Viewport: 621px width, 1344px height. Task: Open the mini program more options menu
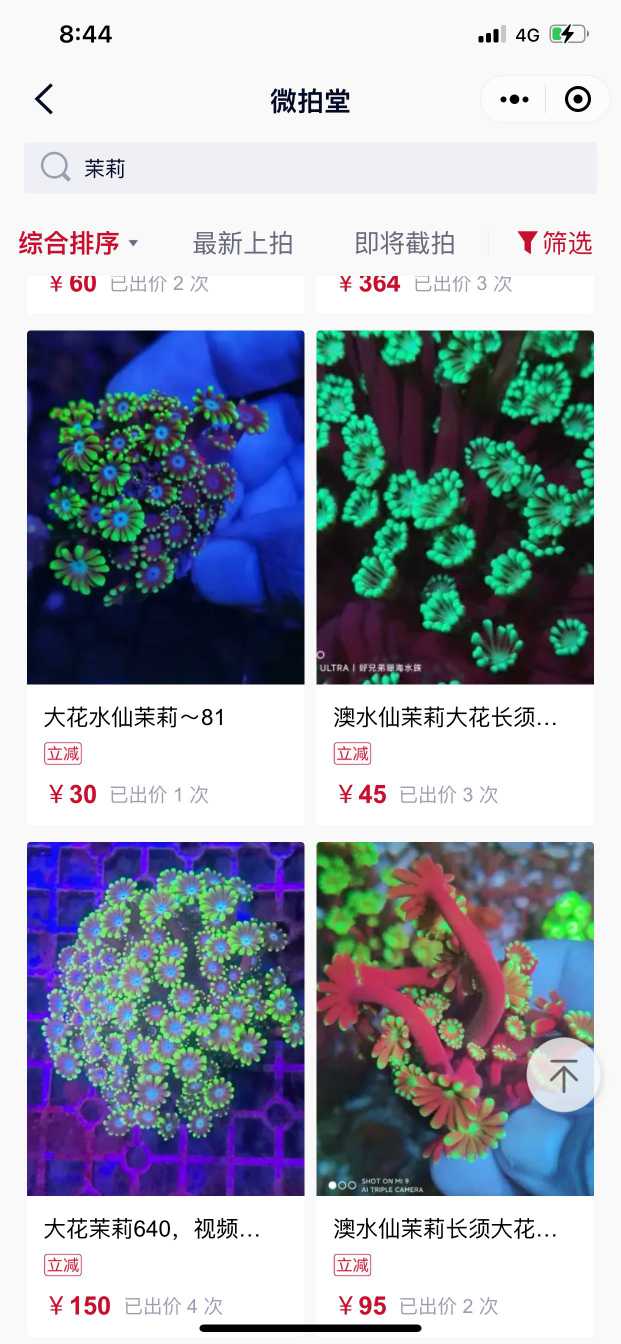click(x=514, y=100)
